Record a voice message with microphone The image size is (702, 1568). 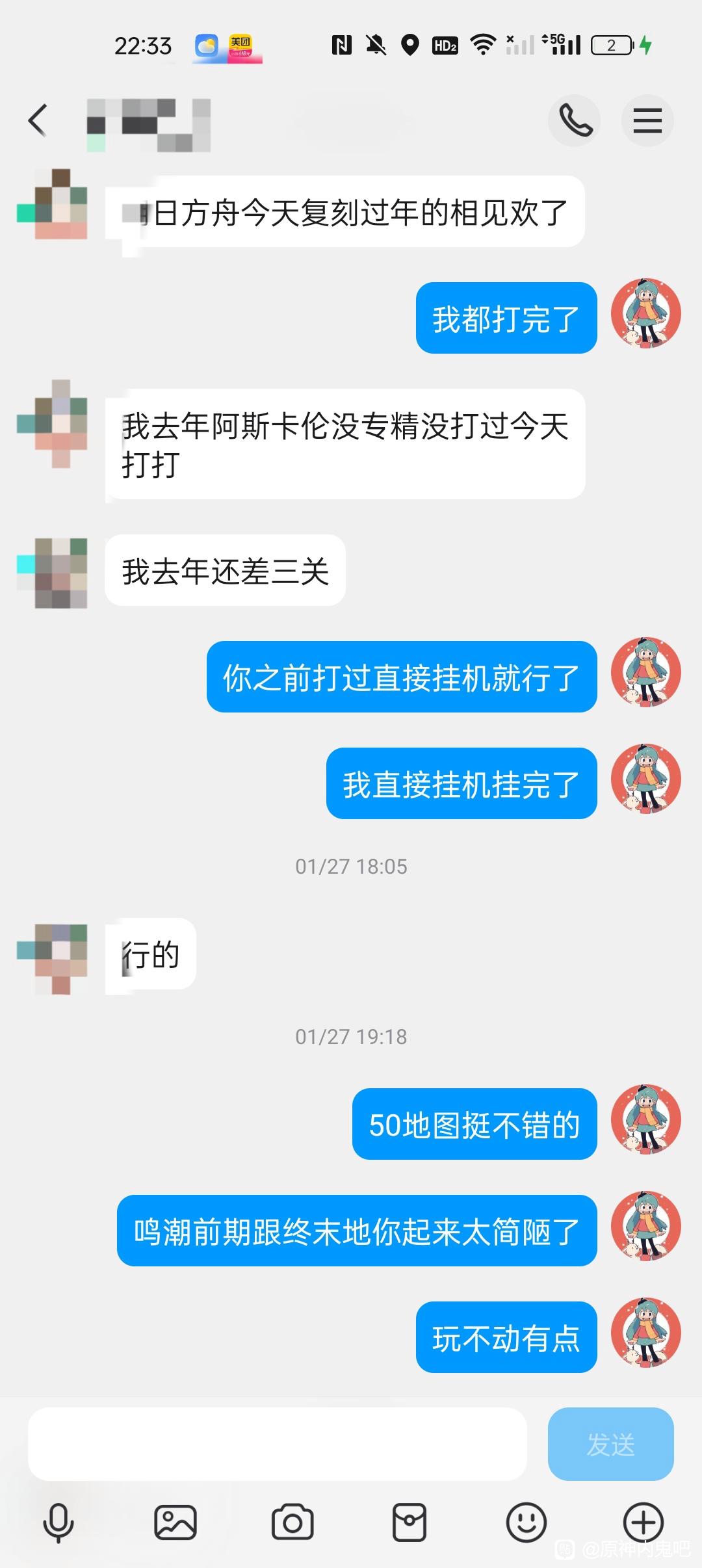(58, 1522)
